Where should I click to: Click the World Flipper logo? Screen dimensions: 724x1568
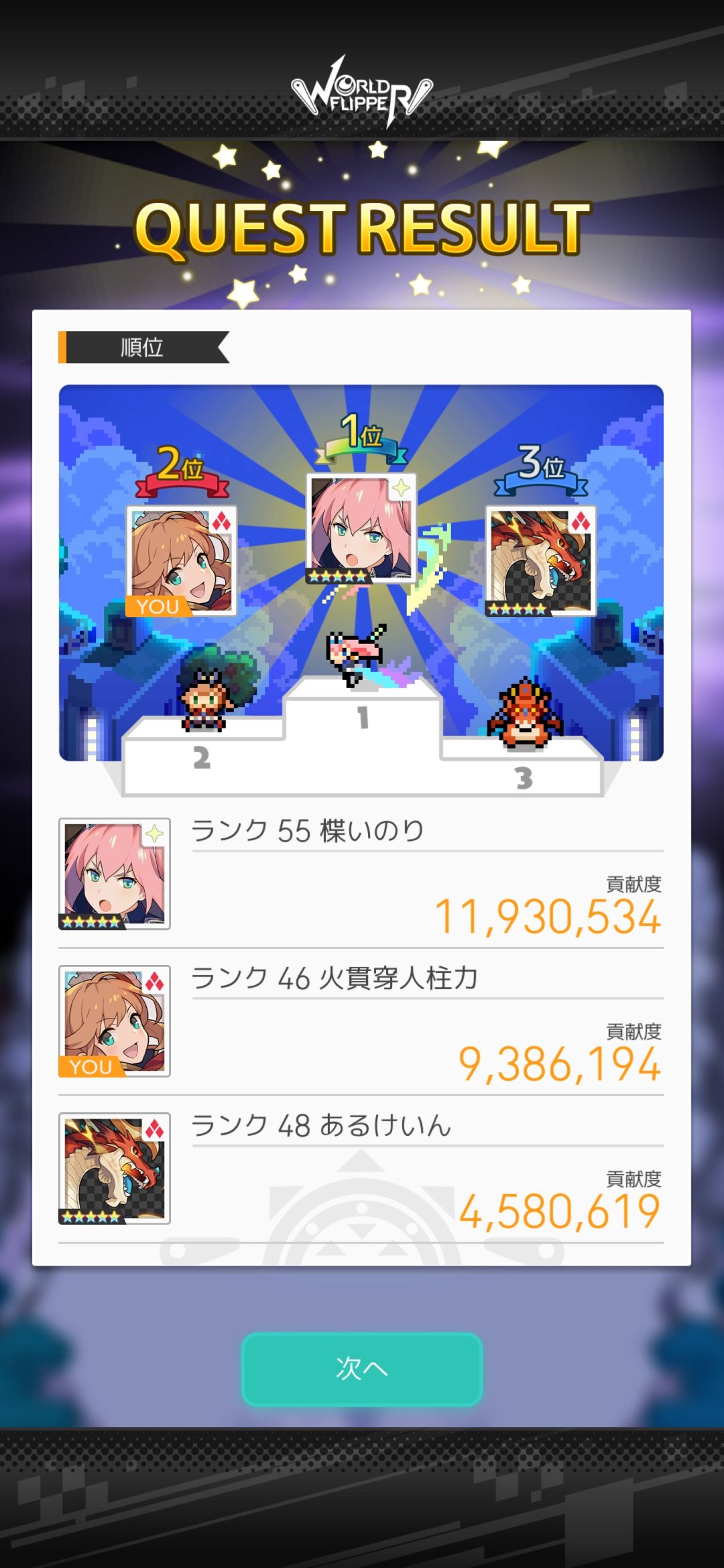click(x=362, y=94)
